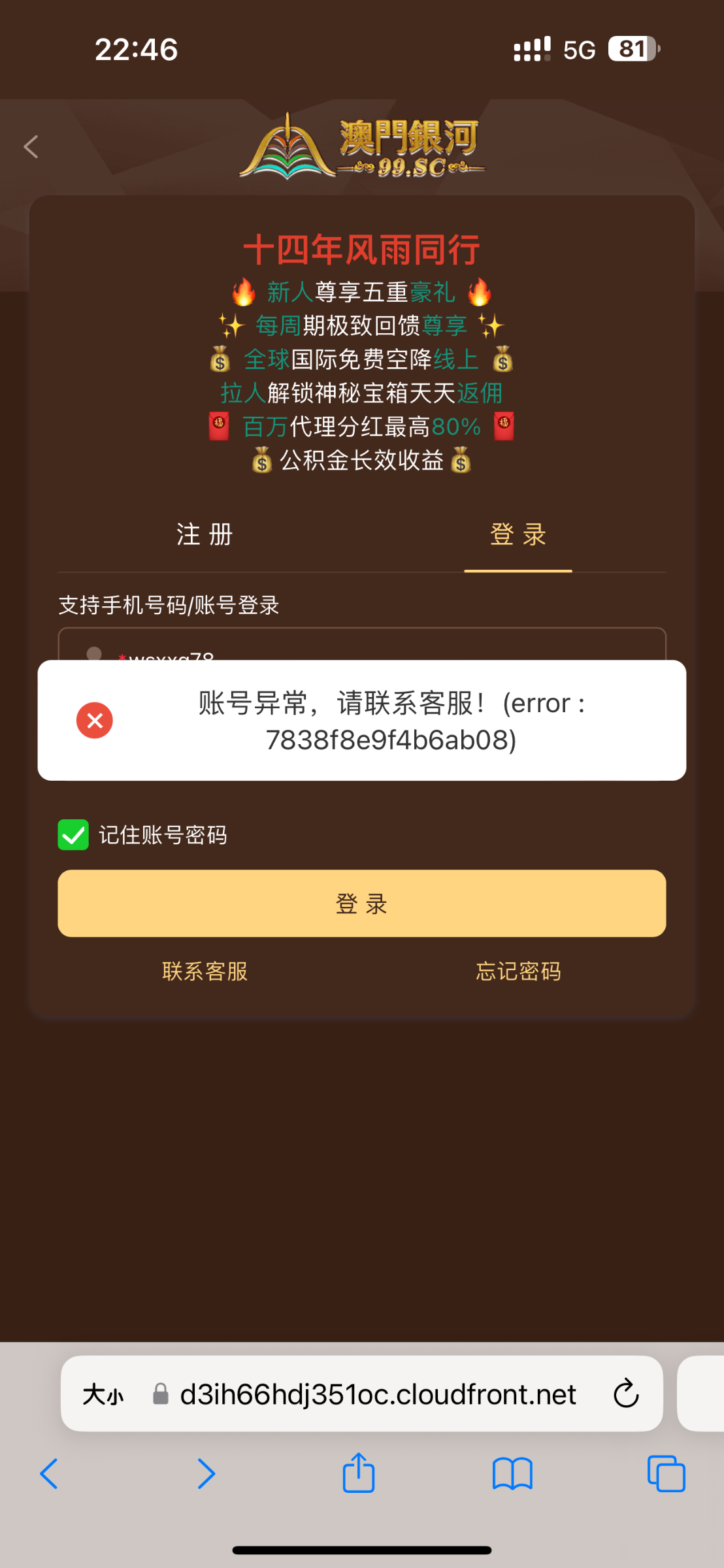Open Safari page size 大小 menu

tap(103, 1395)
